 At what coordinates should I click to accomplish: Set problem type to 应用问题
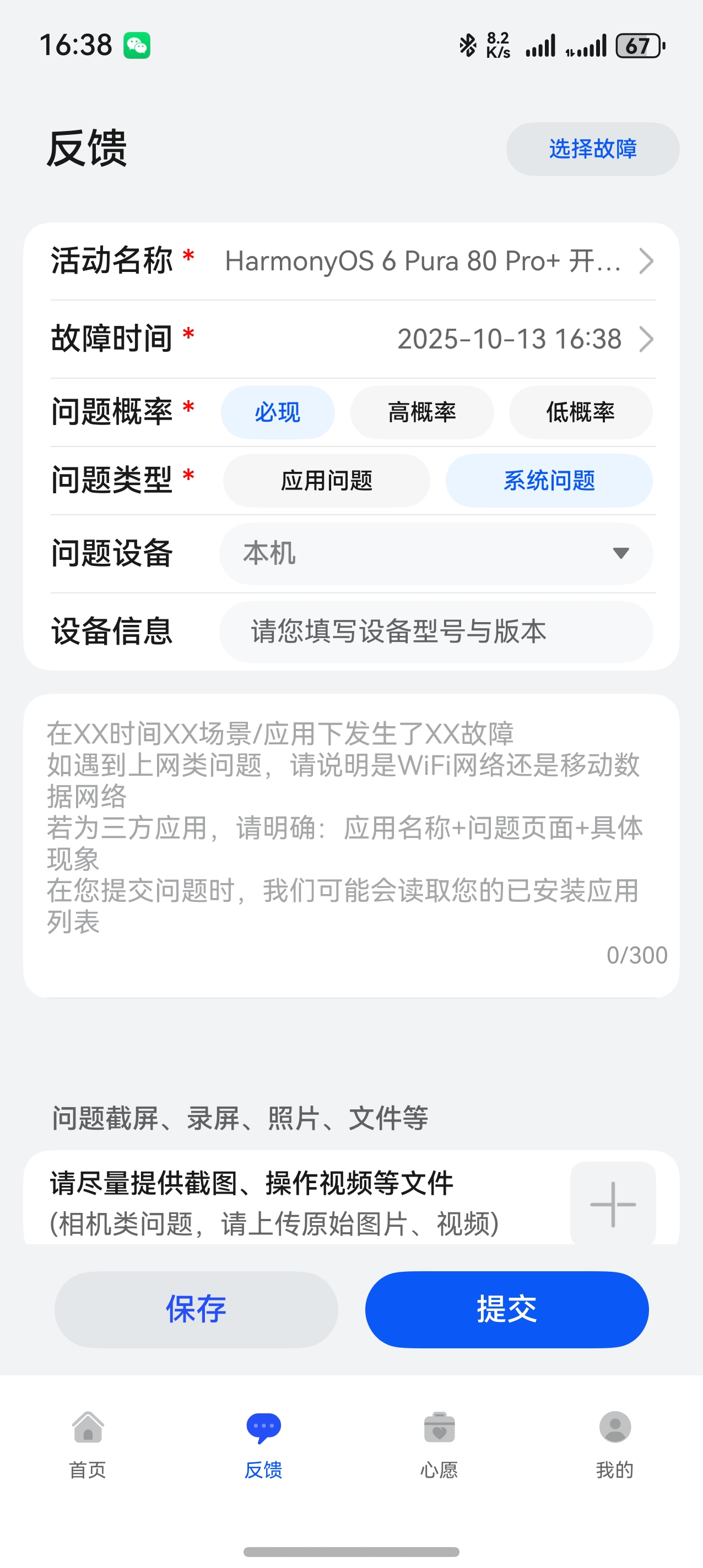(327, 481)
